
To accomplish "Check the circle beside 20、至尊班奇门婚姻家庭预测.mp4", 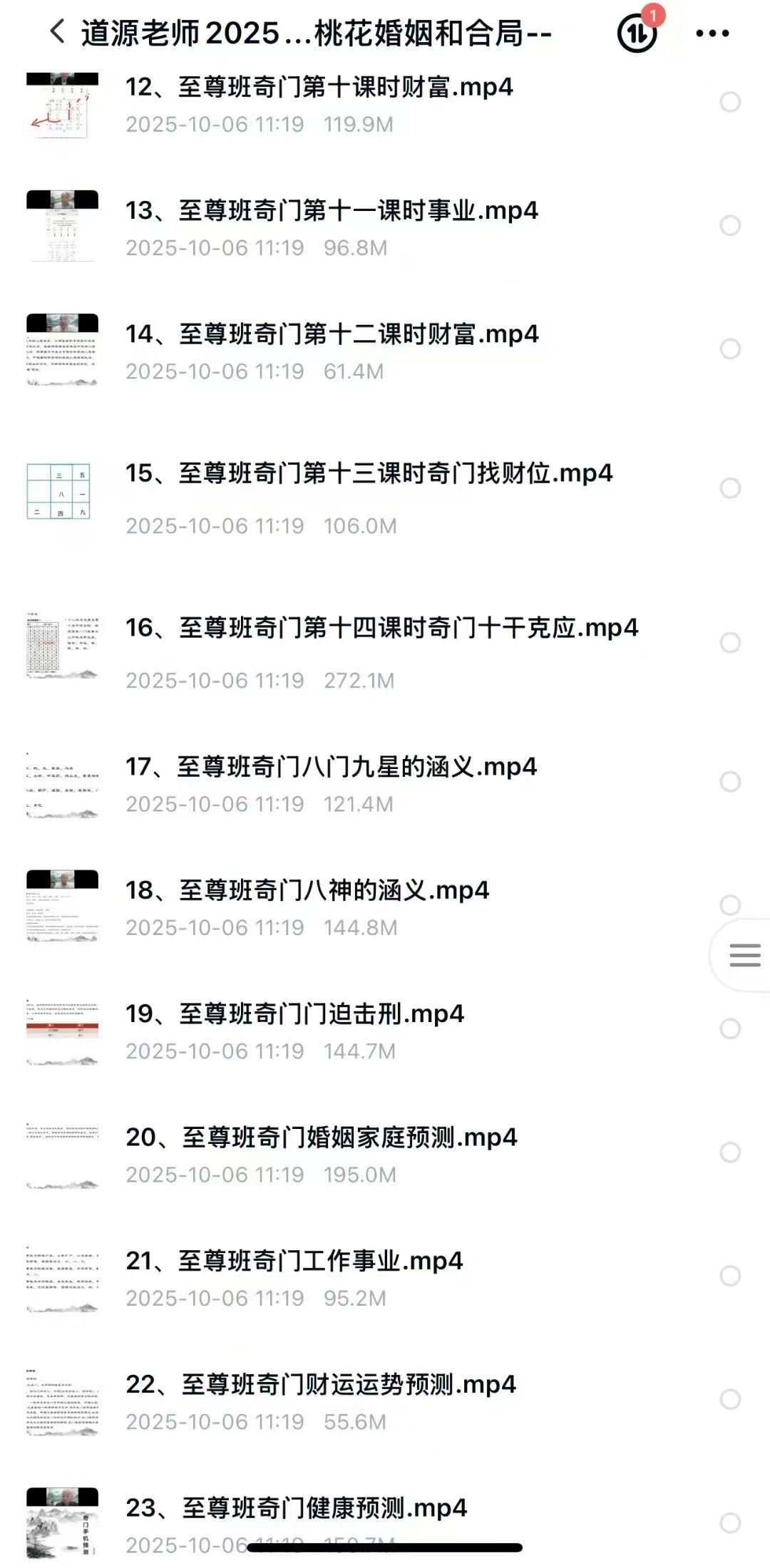I will (x=730, y=1152).
